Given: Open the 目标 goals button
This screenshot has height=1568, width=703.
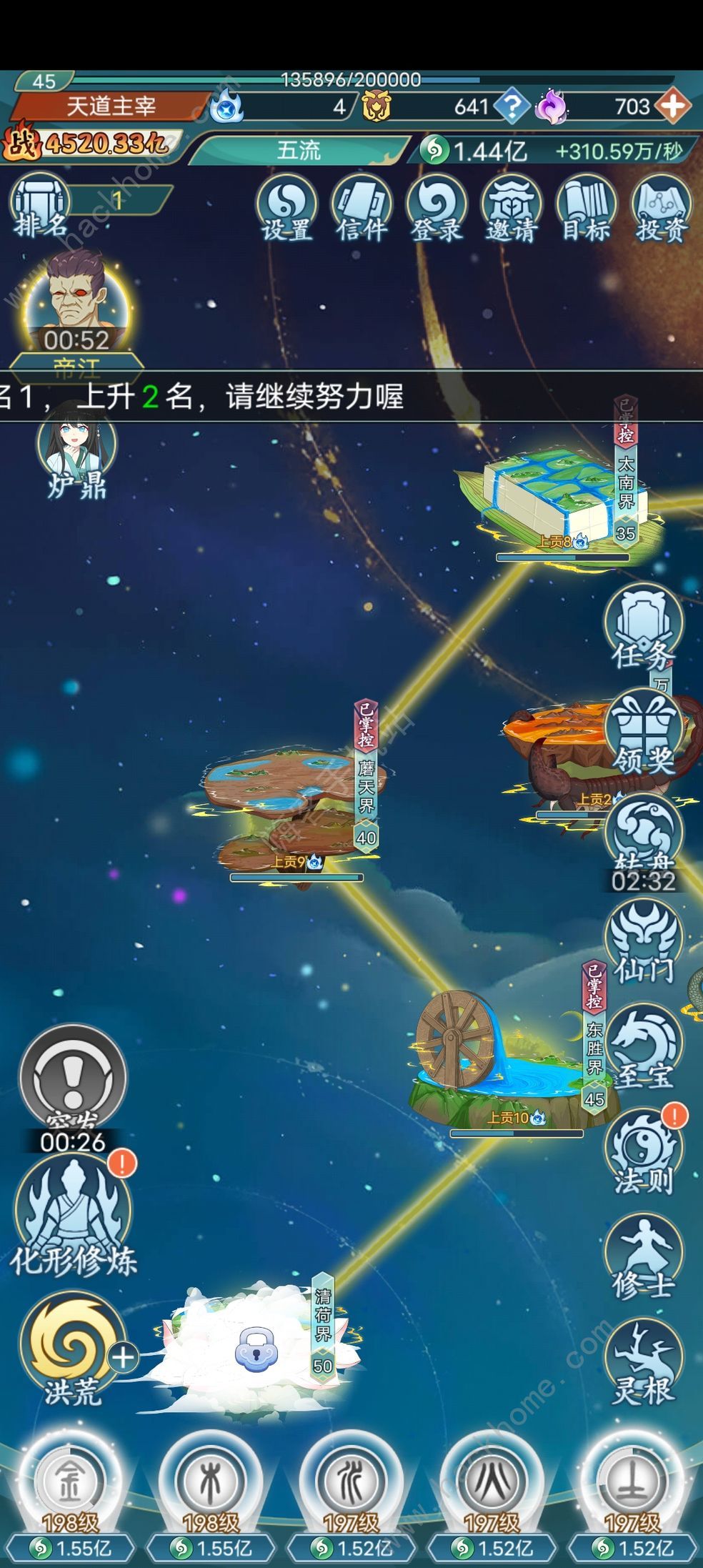Looking at the screenshot, I should point(586,208).
